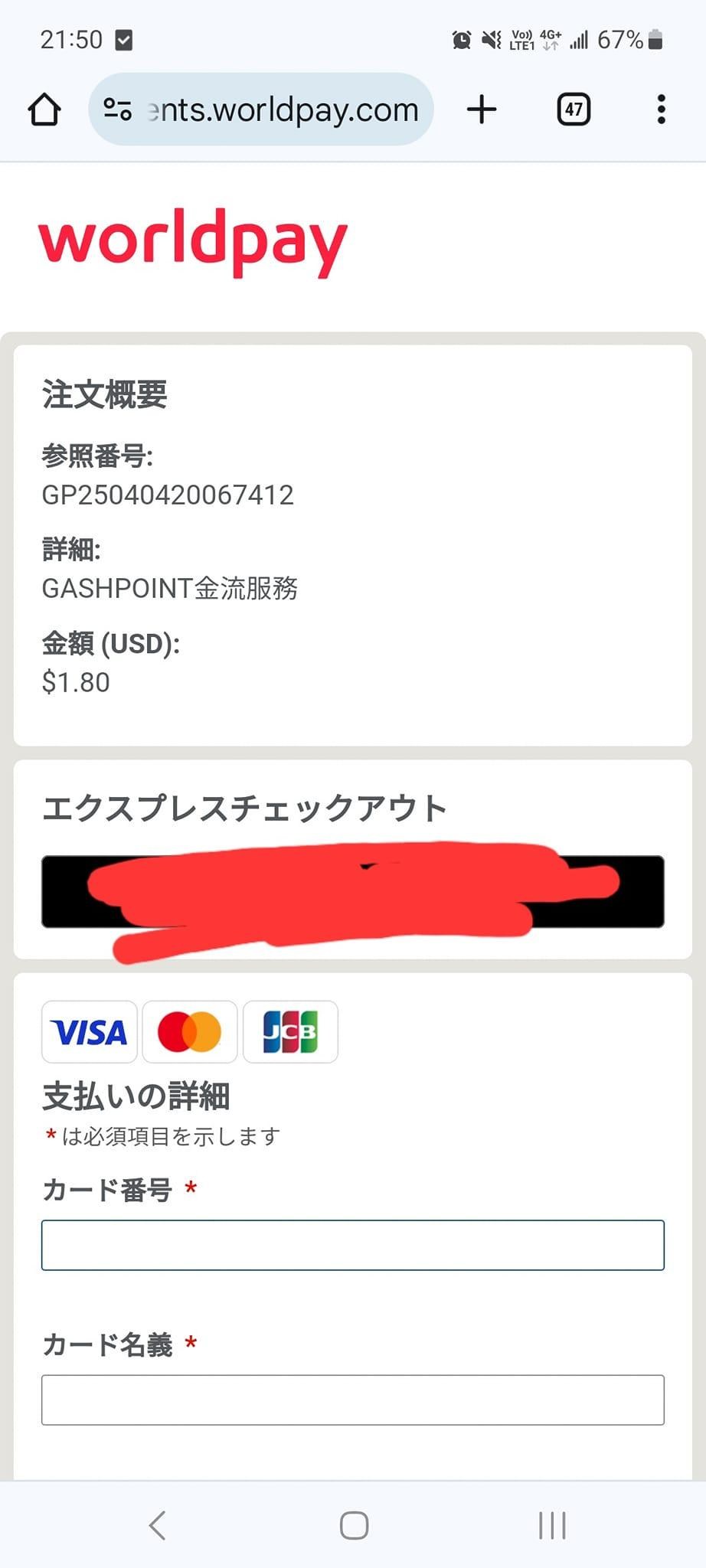706x1568 pixels.
Task: Tap the Chrome home icon
Action: [44, 109]
